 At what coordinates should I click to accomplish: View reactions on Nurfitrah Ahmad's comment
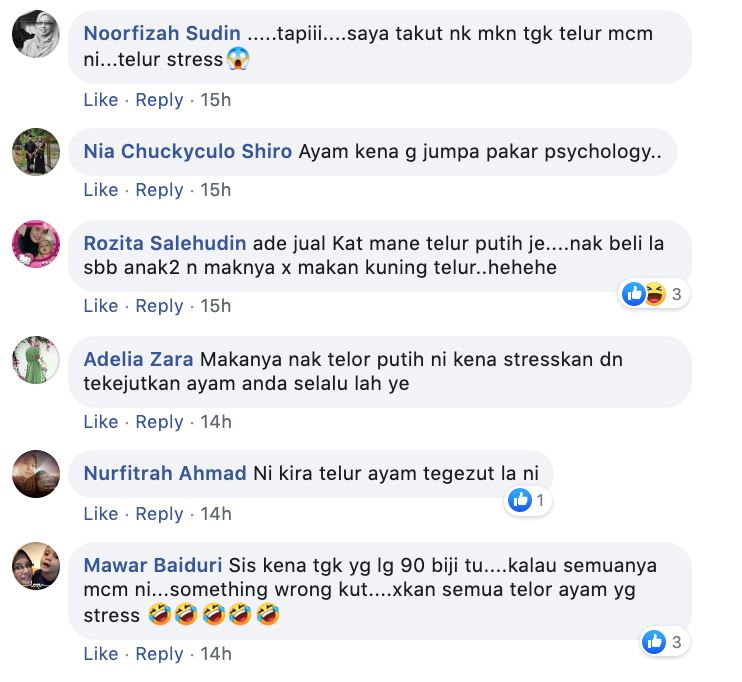(x=527, y=501)
